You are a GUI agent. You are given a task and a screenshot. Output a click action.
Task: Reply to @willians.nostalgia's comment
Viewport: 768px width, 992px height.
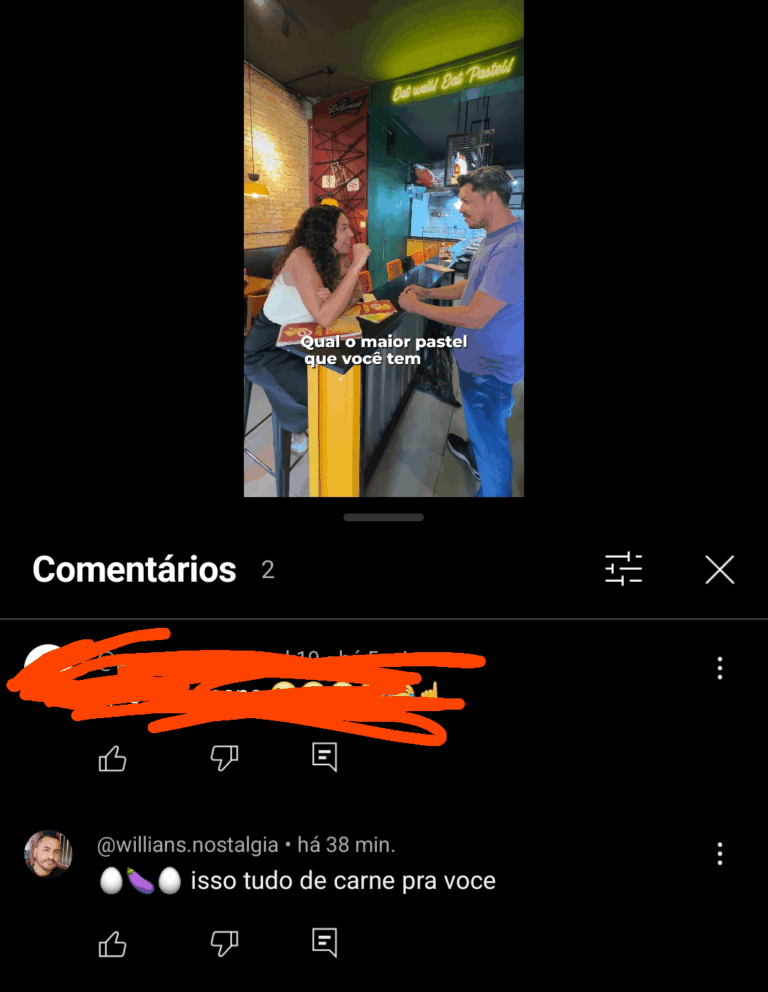pyautogui.click(x=324, y=942)
